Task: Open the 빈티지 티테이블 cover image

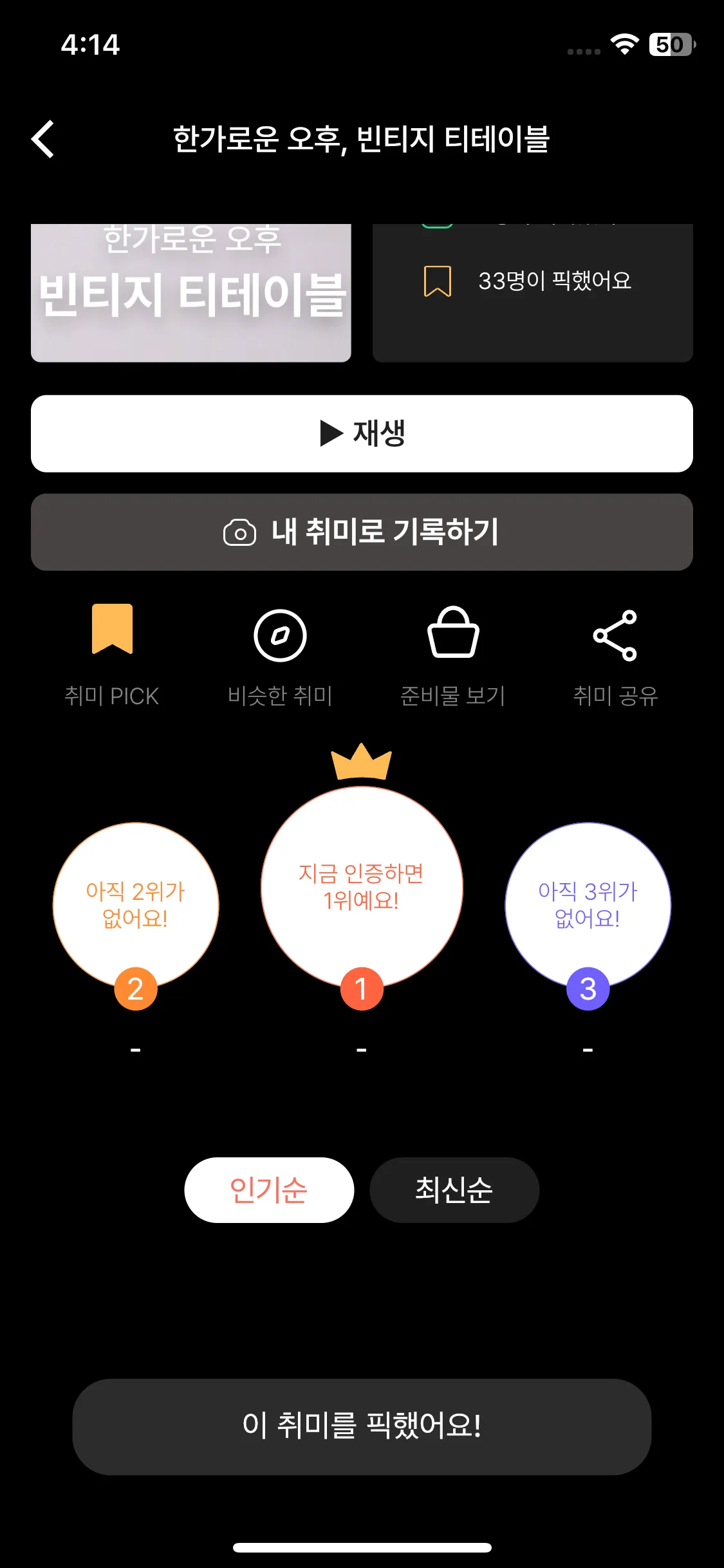Action: [191, 293]
